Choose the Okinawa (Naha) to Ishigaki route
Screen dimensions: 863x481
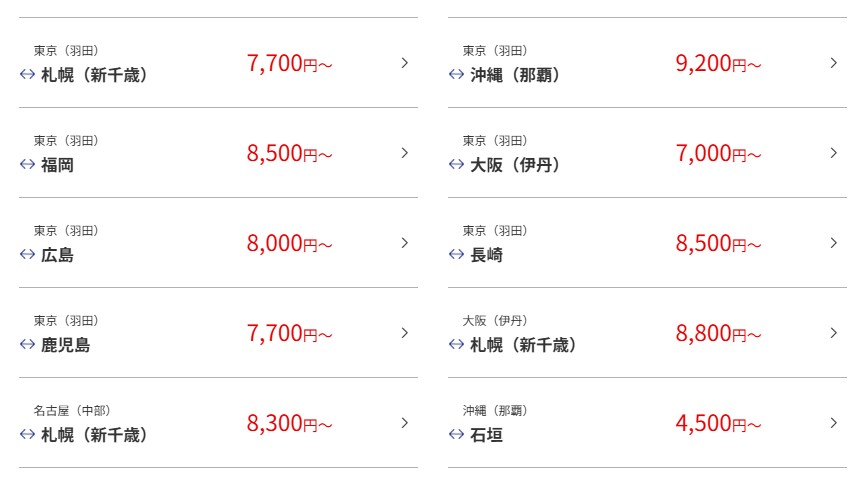click(647, 423)
